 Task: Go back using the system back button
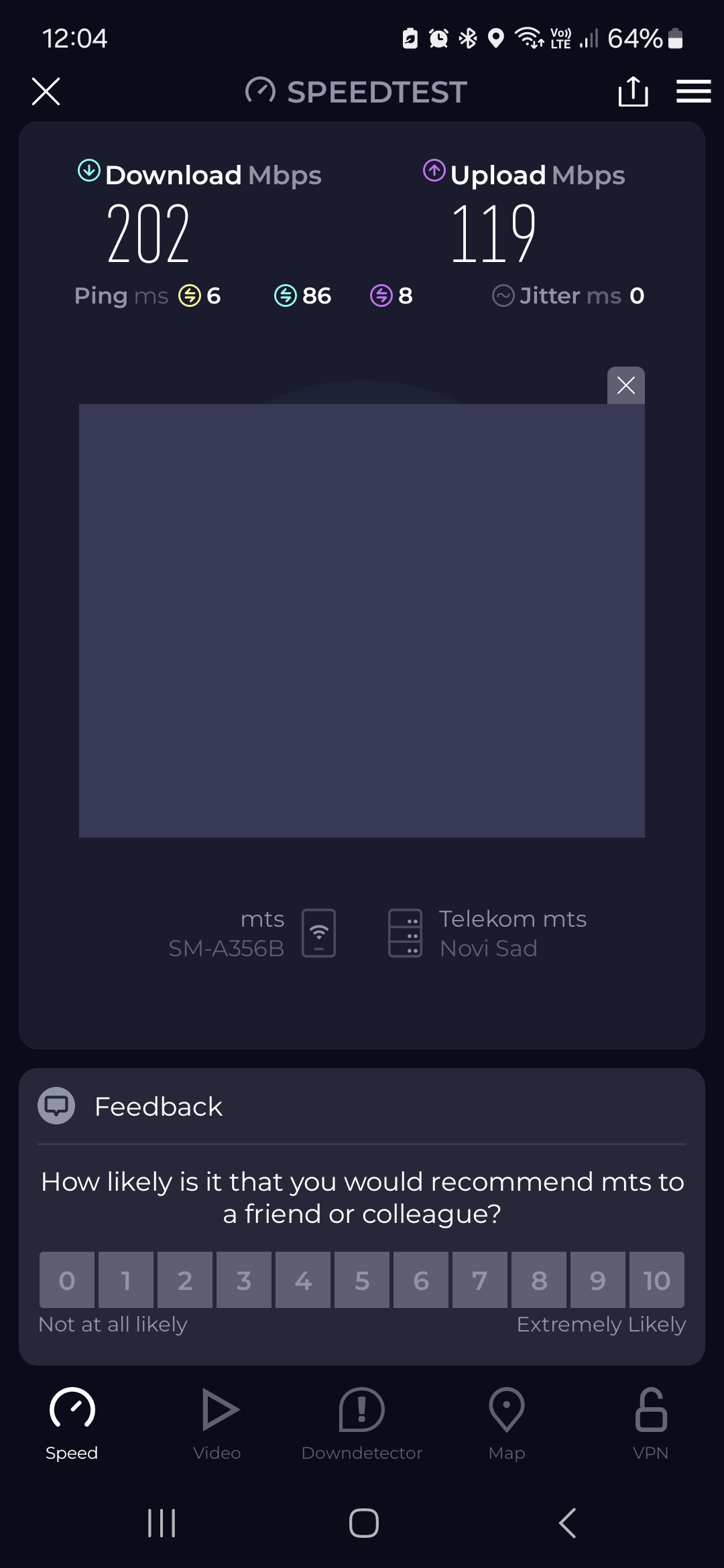pyautogui.click(x=567, y=1523)
